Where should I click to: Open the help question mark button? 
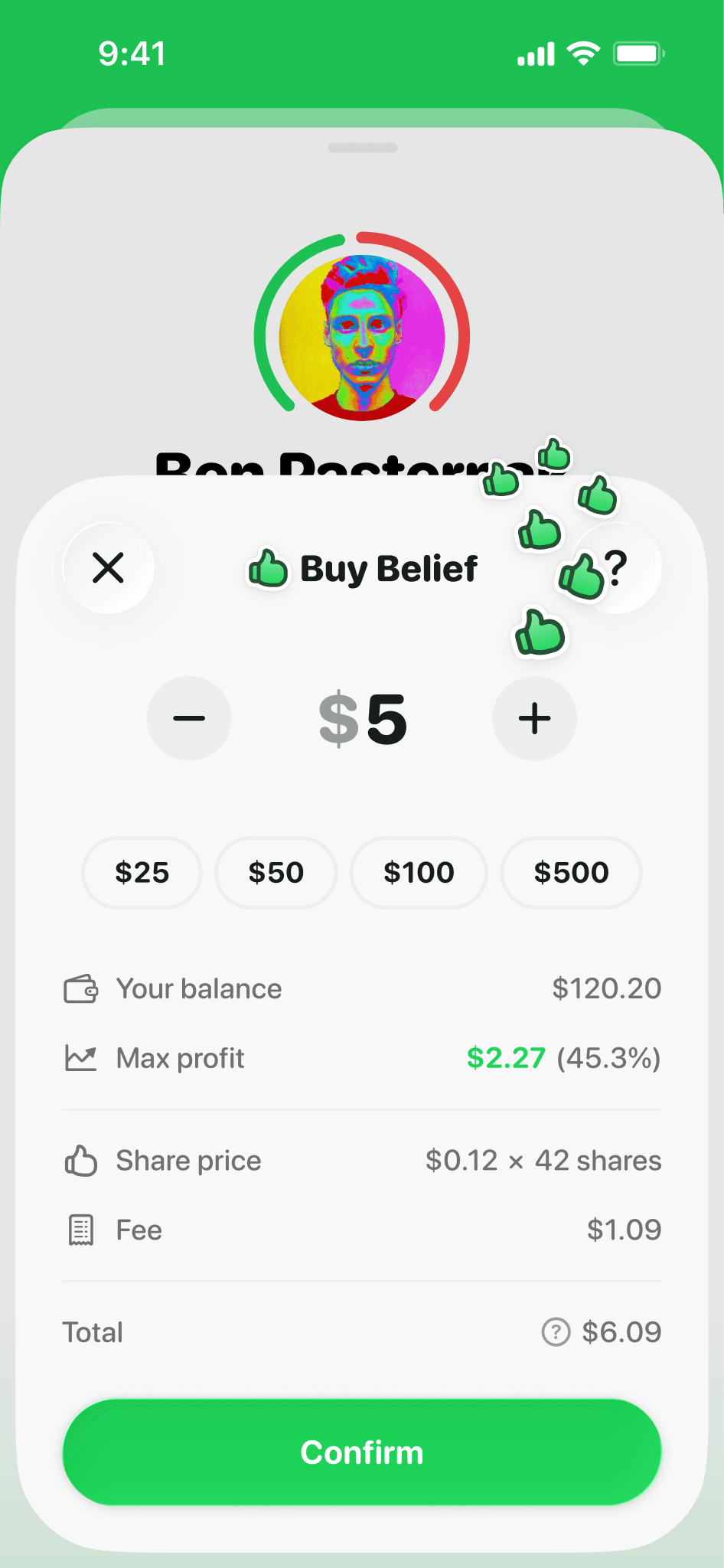pyautogui.click(x=617, y=568)
